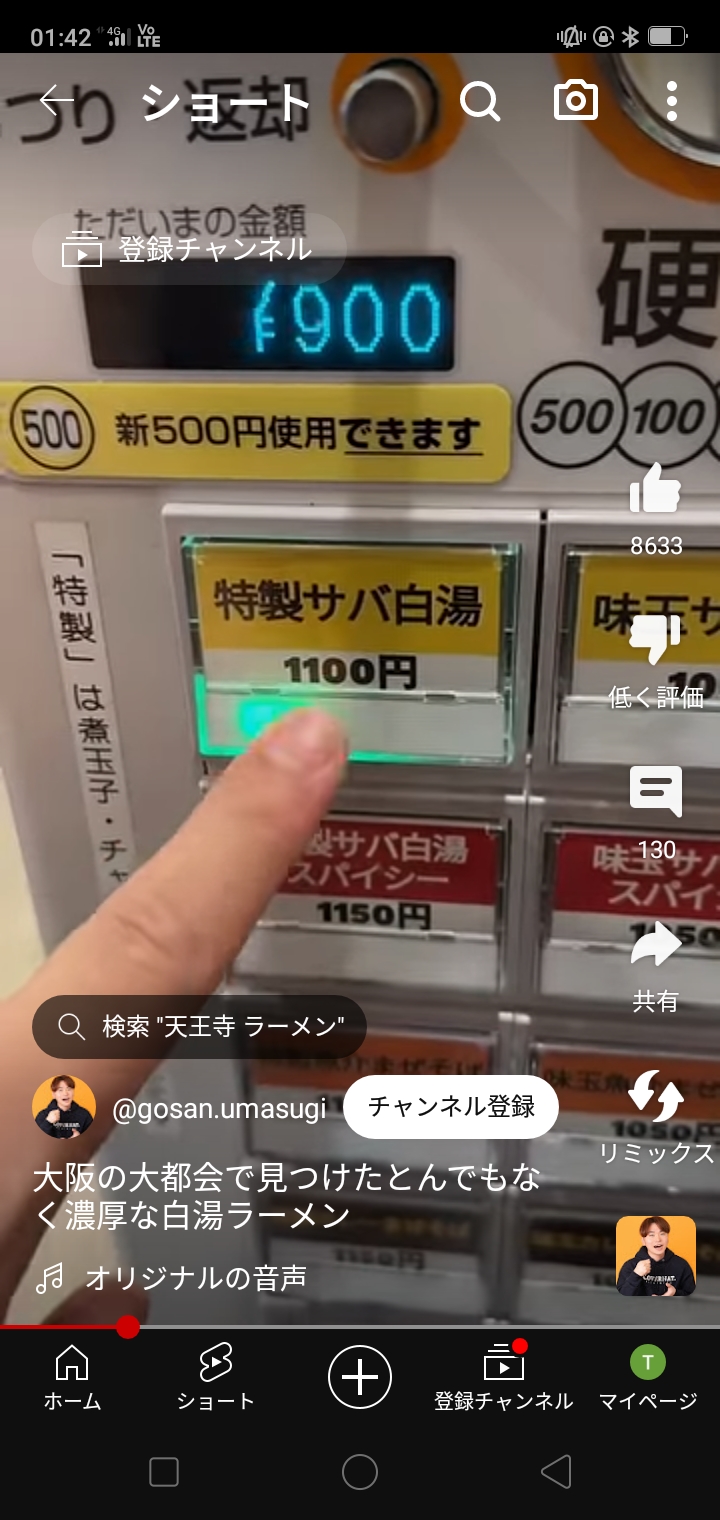720x1520 pixels.
Task: Open the @gosan.umasugi channel
Action: pyautogui.click(x=219, y=1109)
